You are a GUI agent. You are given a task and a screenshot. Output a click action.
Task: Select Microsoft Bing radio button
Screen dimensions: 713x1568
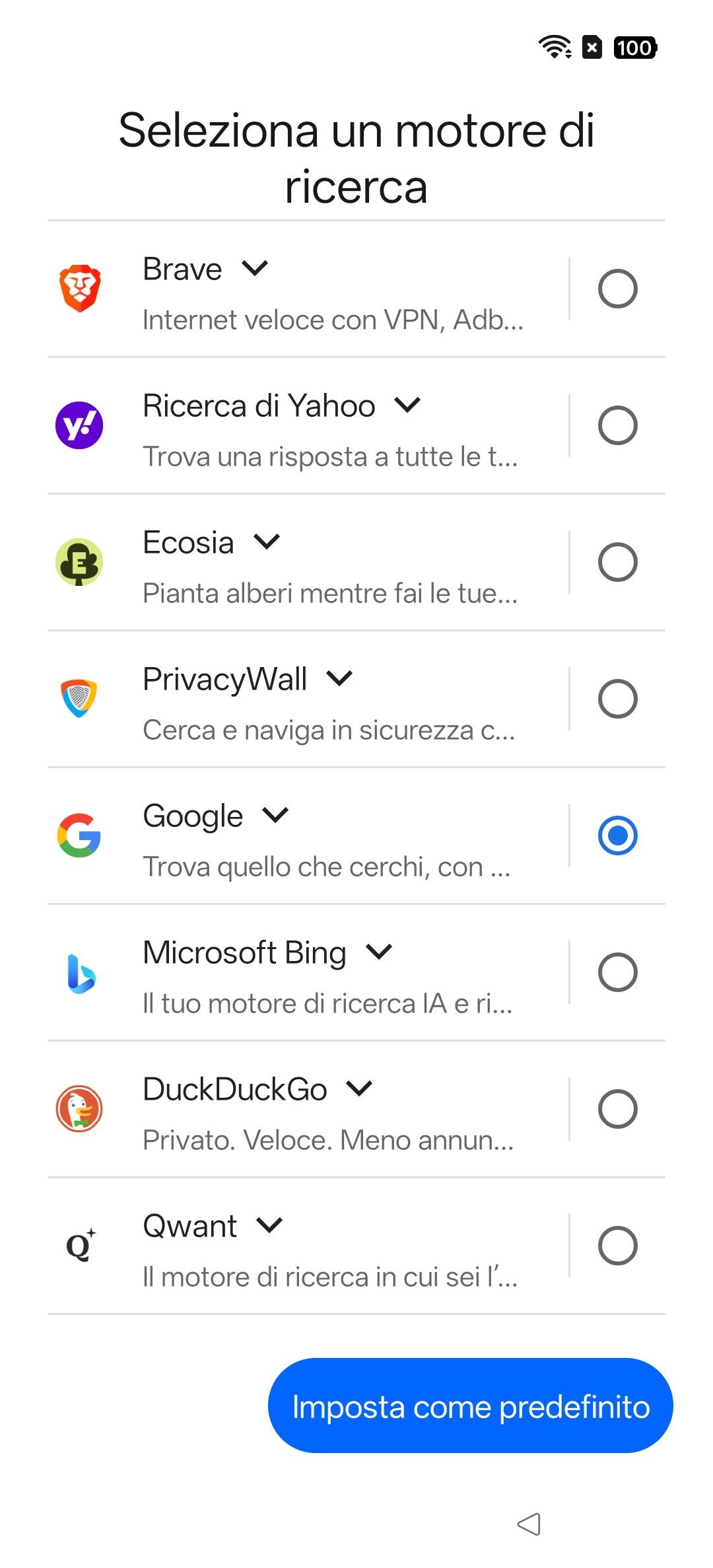point(617,972)
